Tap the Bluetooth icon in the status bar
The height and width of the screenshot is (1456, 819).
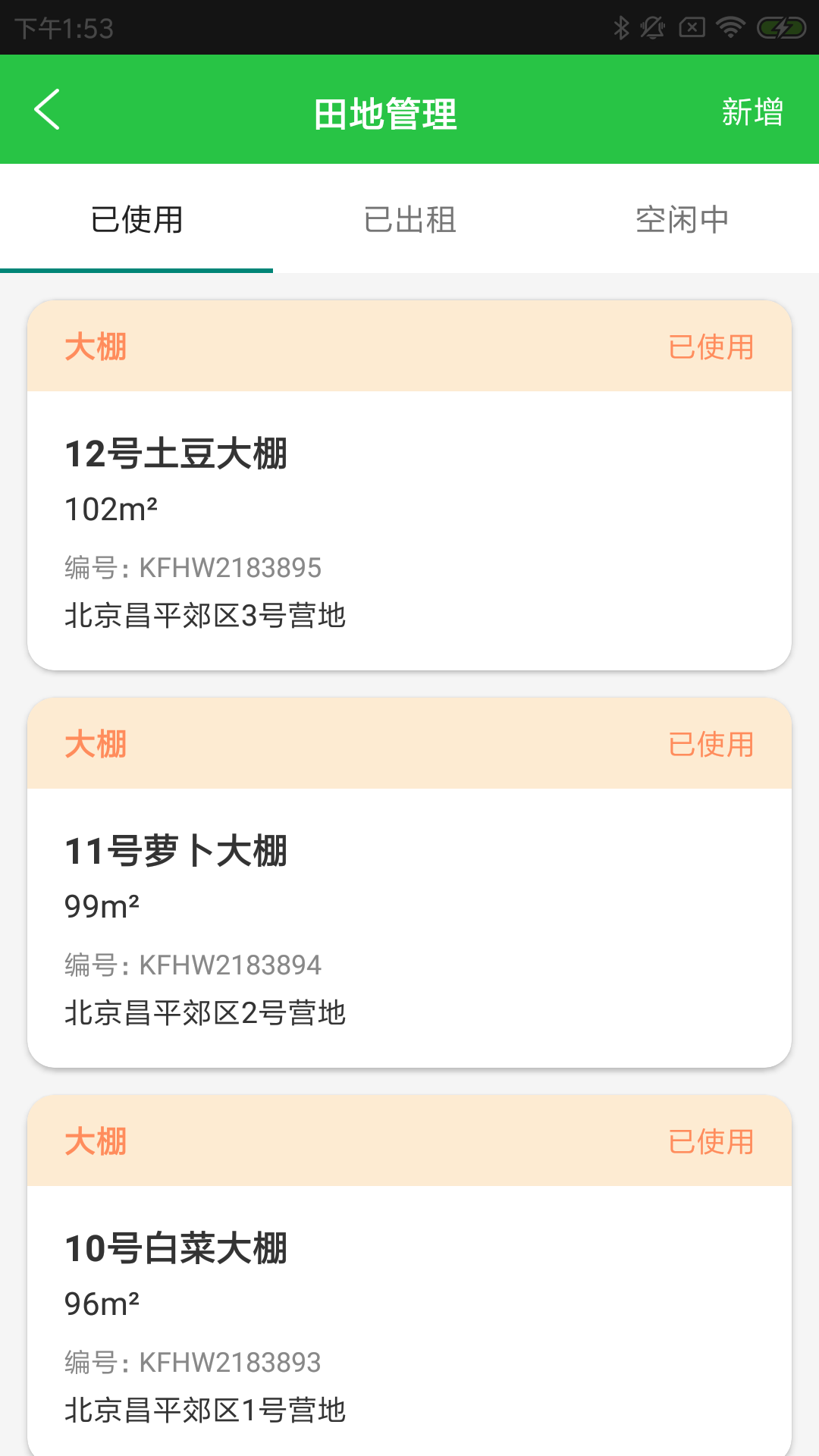620,27
